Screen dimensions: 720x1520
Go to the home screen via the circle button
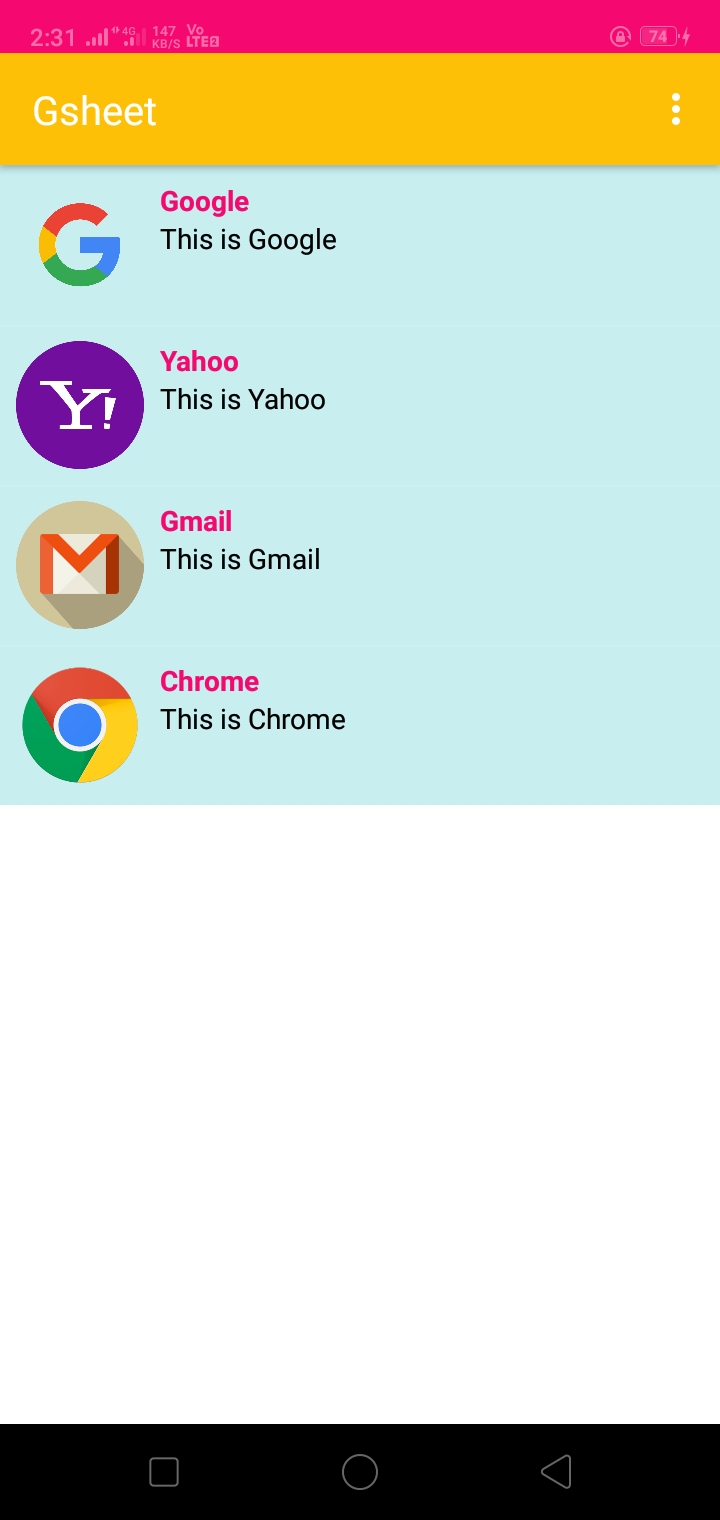pyautogui.click(x=360, y=1472)
